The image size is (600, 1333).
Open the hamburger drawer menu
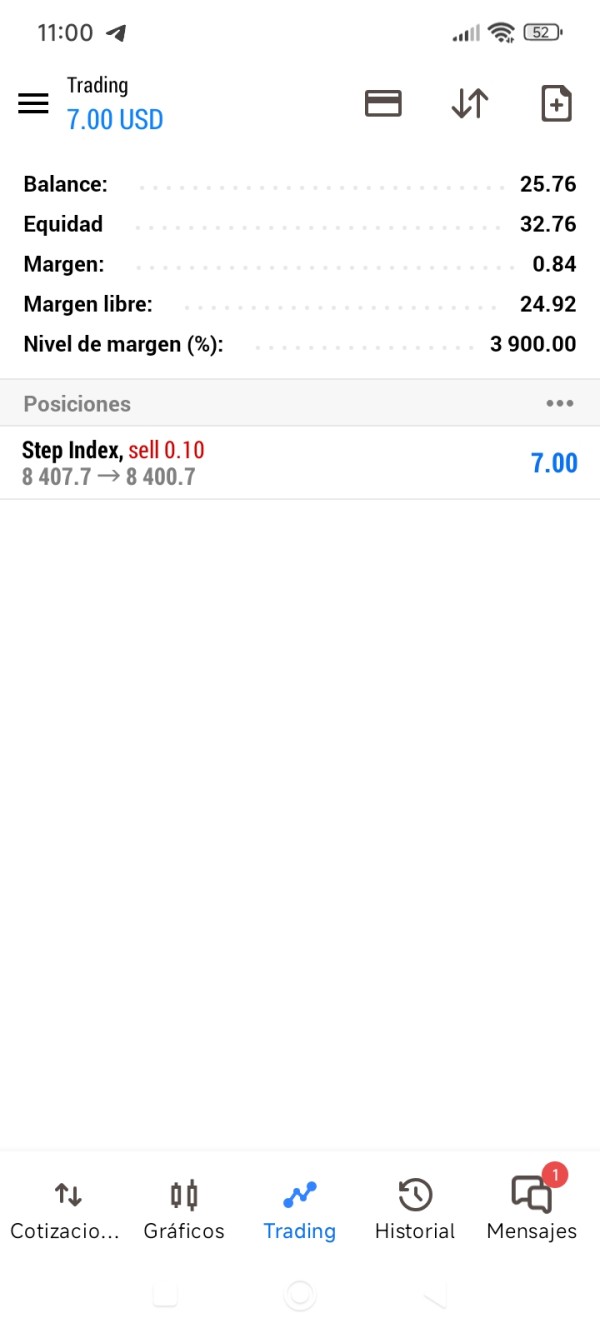point(33,103)
